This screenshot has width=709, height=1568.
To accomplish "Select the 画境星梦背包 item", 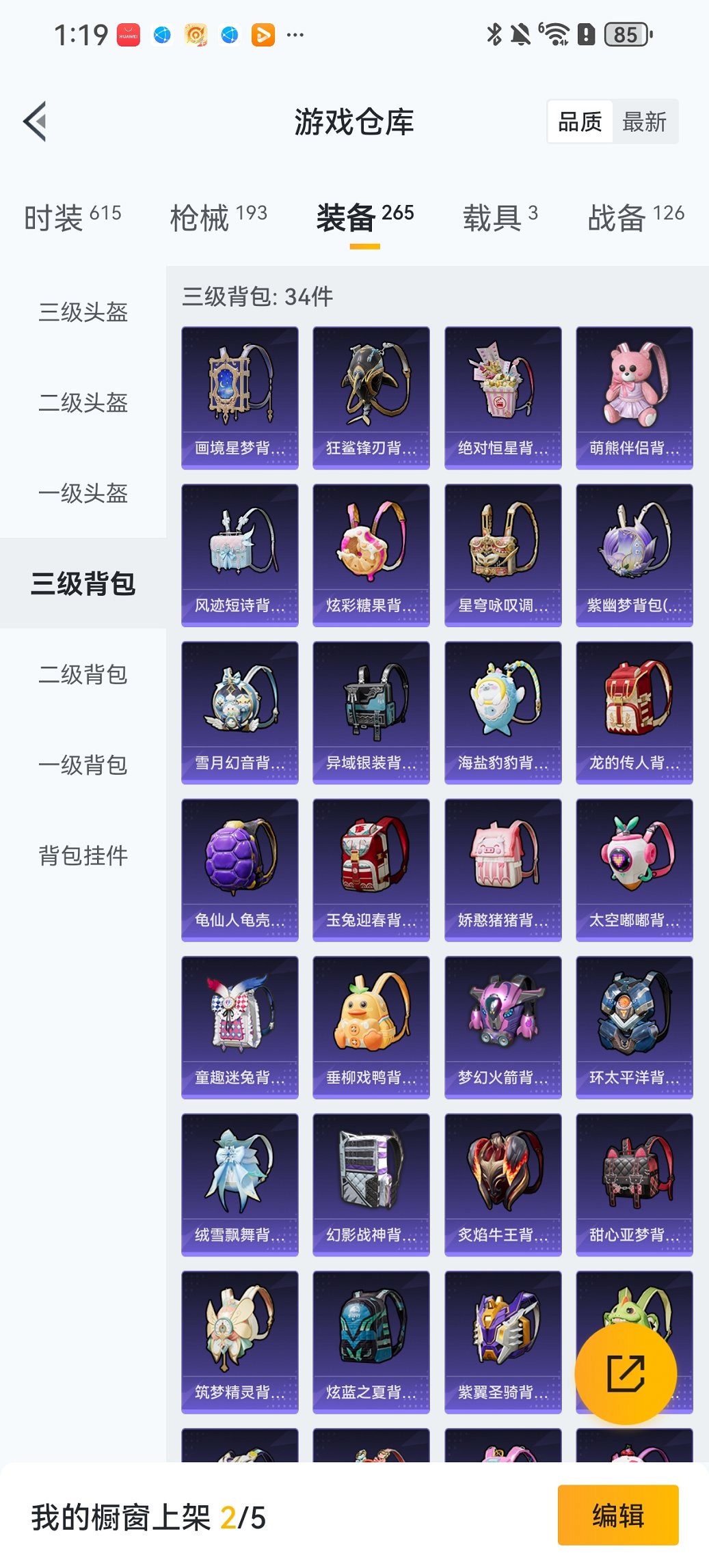I will [239, 396].
